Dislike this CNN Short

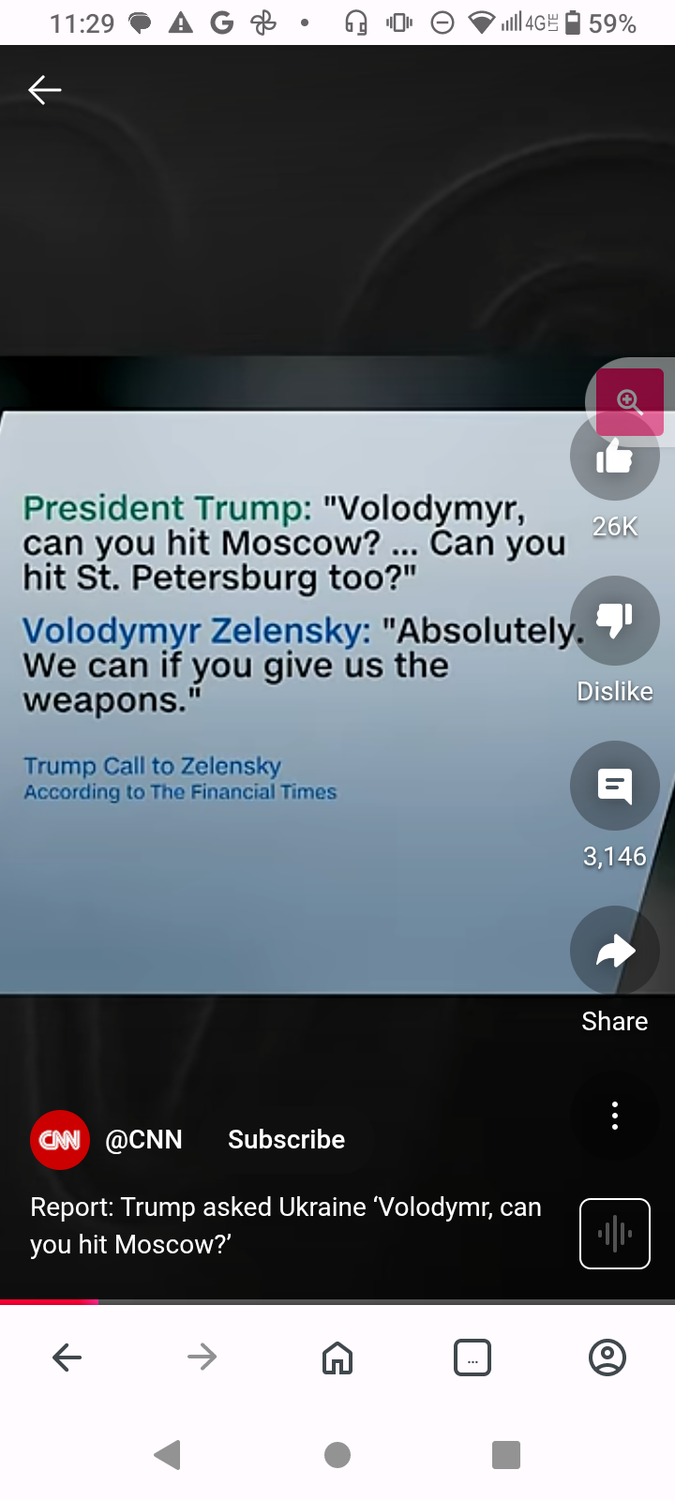(x=614, y=621)
